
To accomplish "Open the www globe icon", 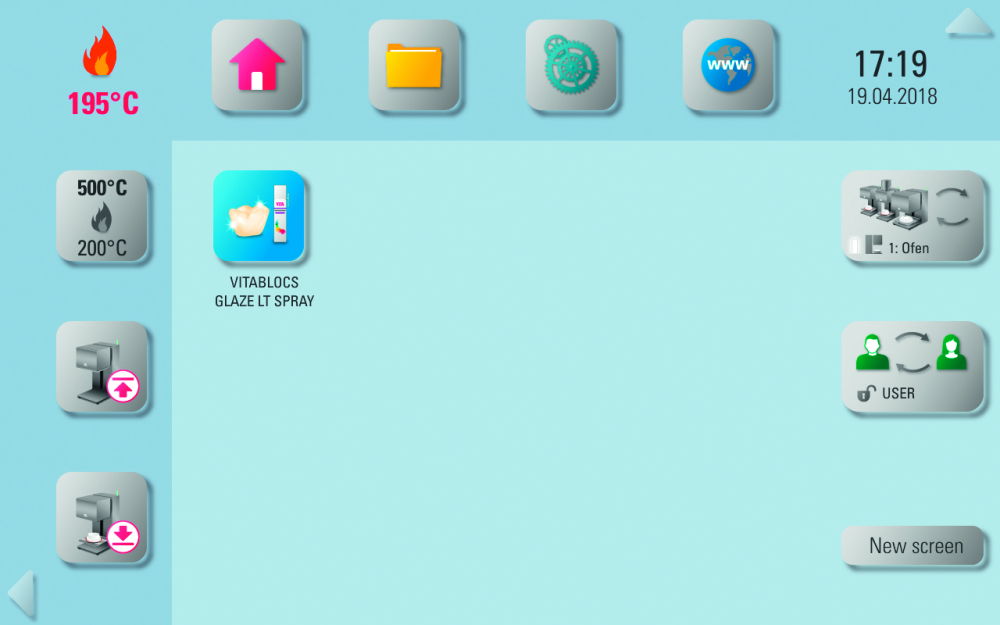I will pyautogui.click(x=728, y=65).
